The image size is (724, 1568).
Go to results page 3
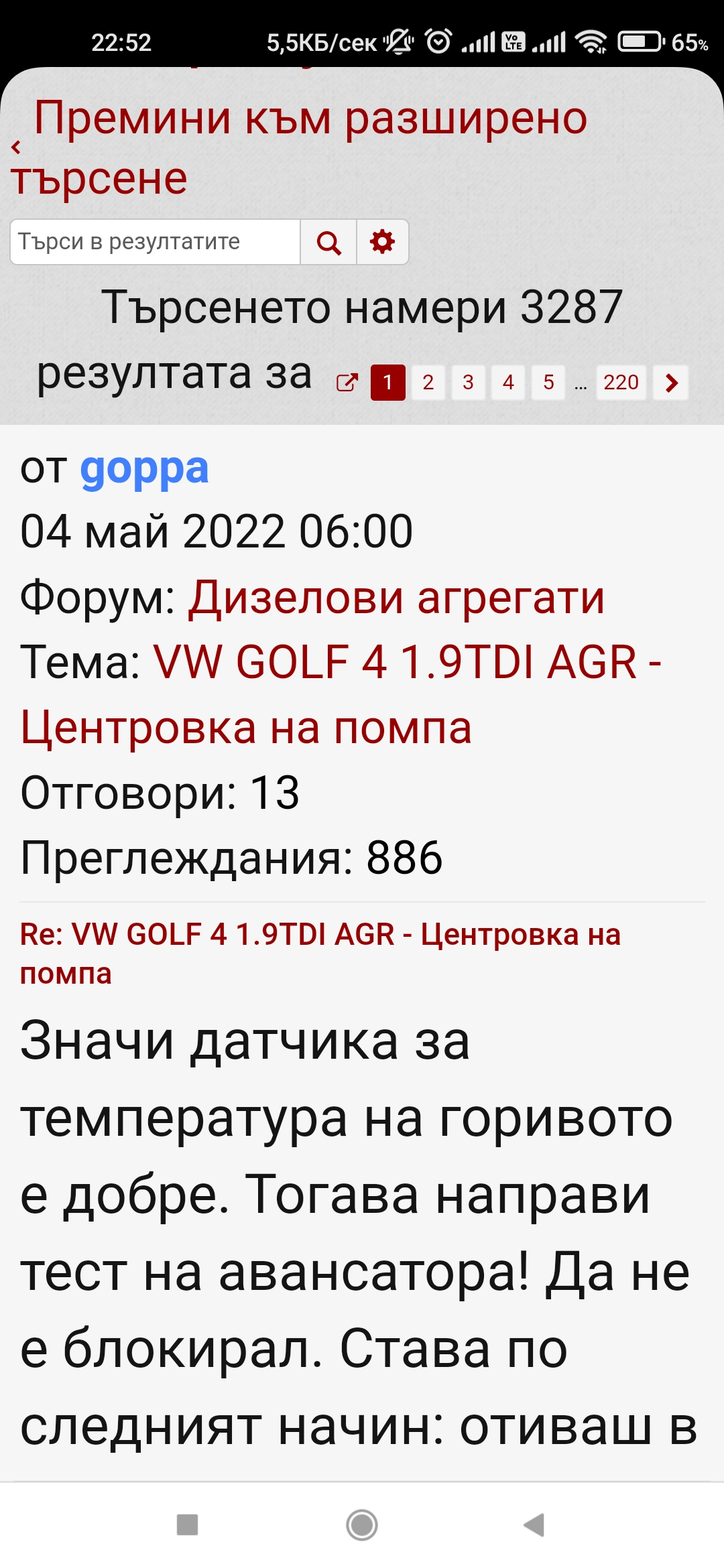pyautogui.click(x=468, y=383)
